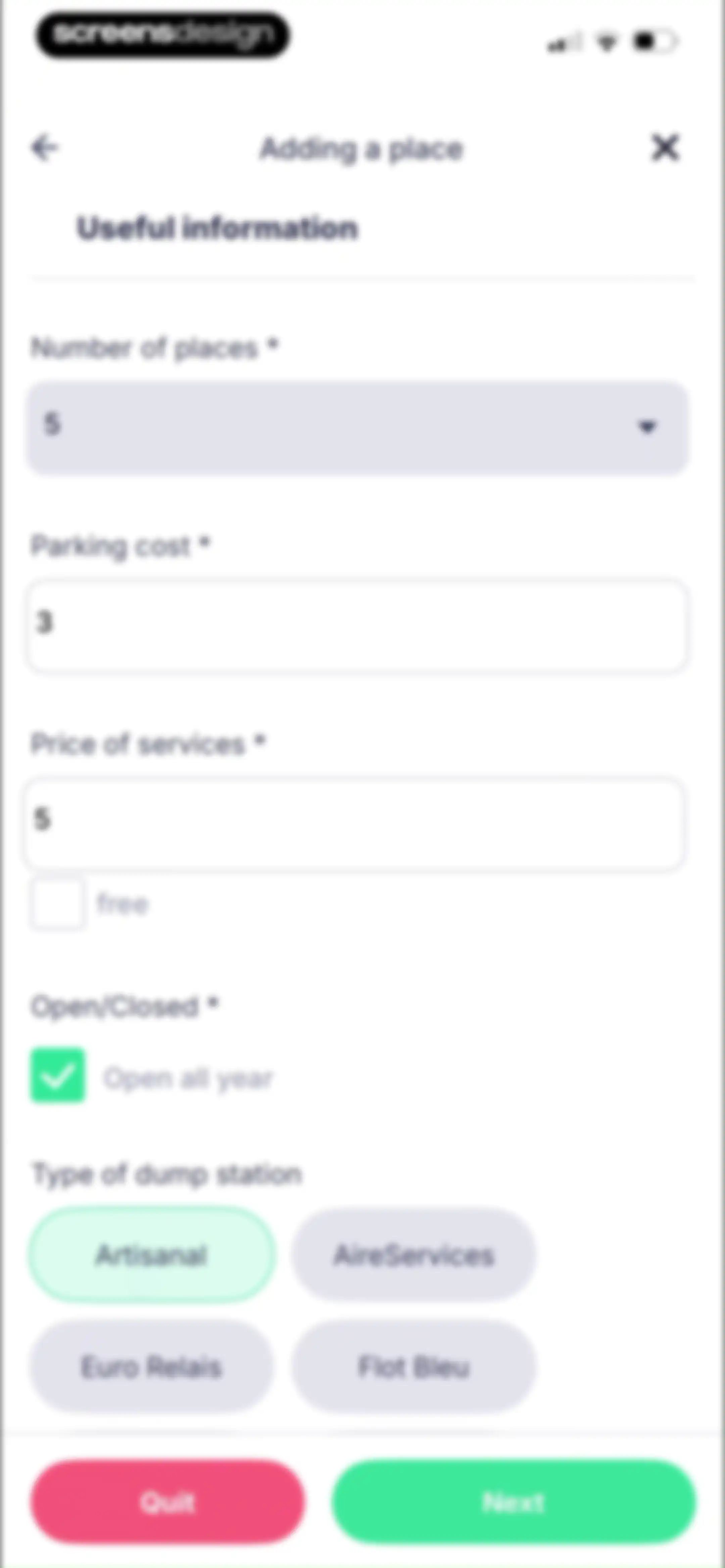Check the free checkbox

57,904
